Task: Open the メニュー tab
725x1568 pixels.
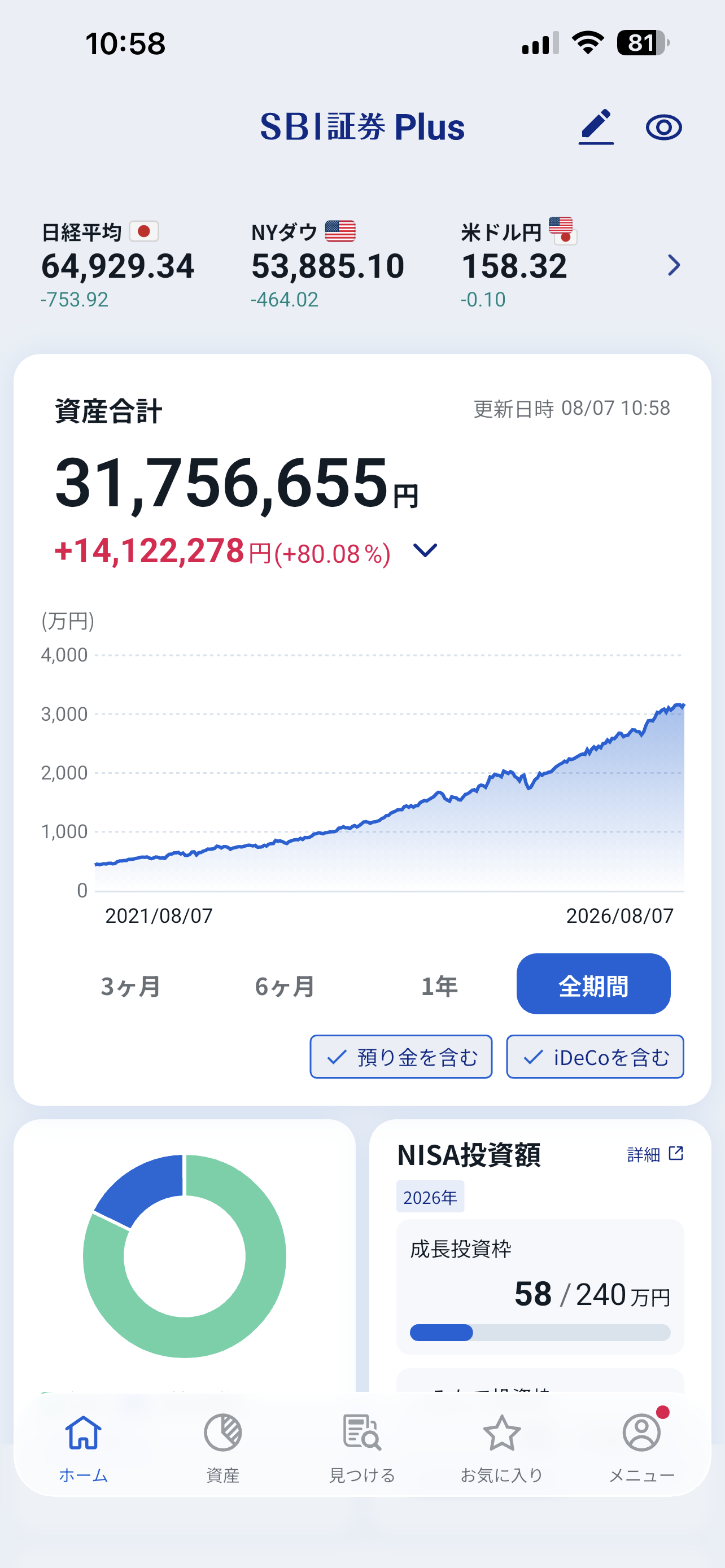Action: [641, 1448]
